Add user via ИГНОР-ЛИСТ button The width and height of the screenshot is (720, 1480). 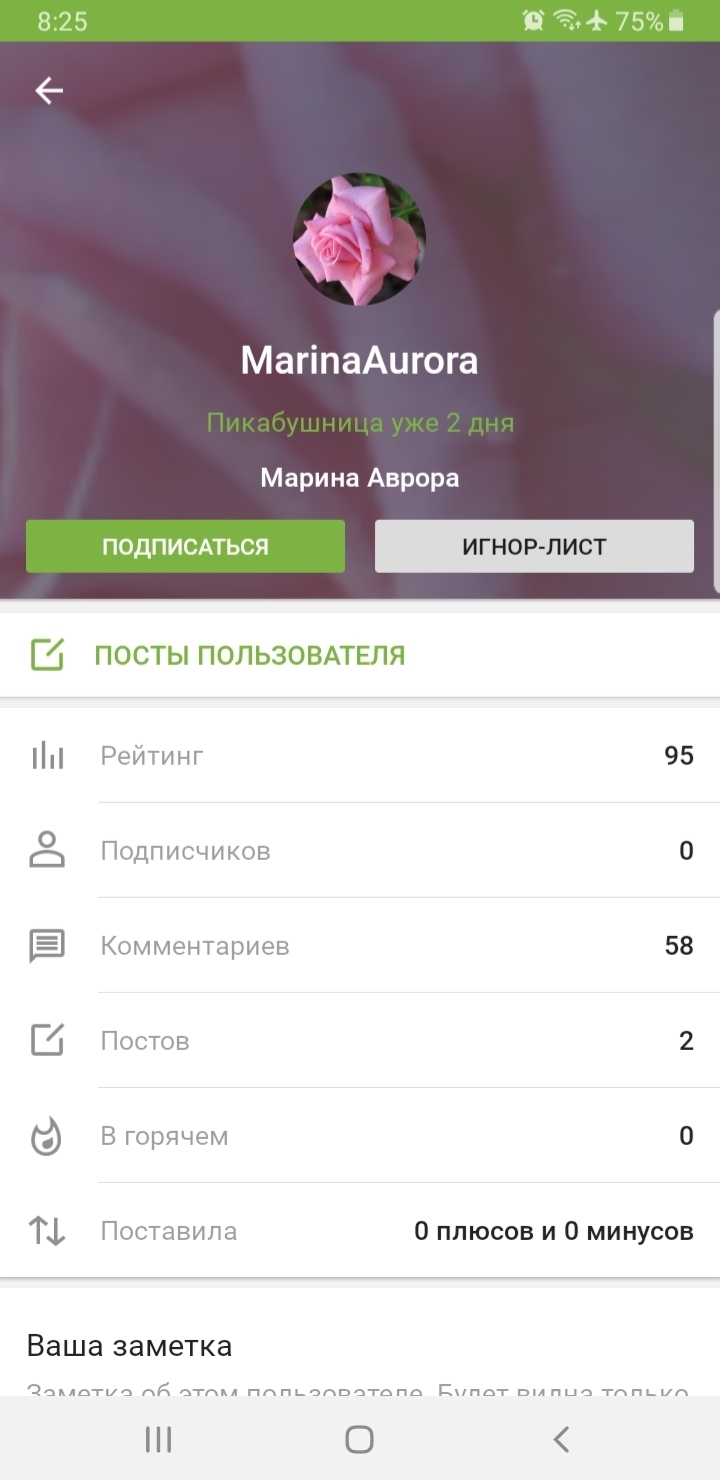point(534,547)
